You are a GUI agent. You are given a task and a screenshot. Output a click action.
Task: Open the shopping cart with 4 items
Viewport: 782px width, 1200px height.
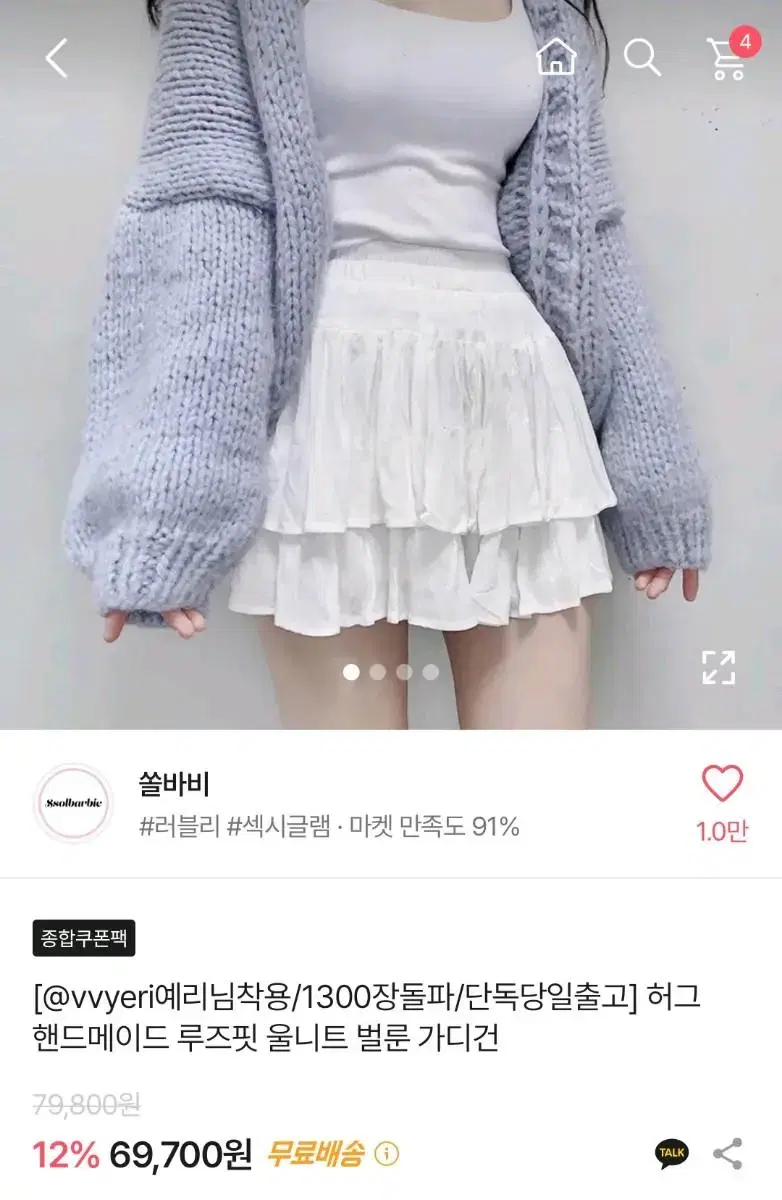(729, 57)
